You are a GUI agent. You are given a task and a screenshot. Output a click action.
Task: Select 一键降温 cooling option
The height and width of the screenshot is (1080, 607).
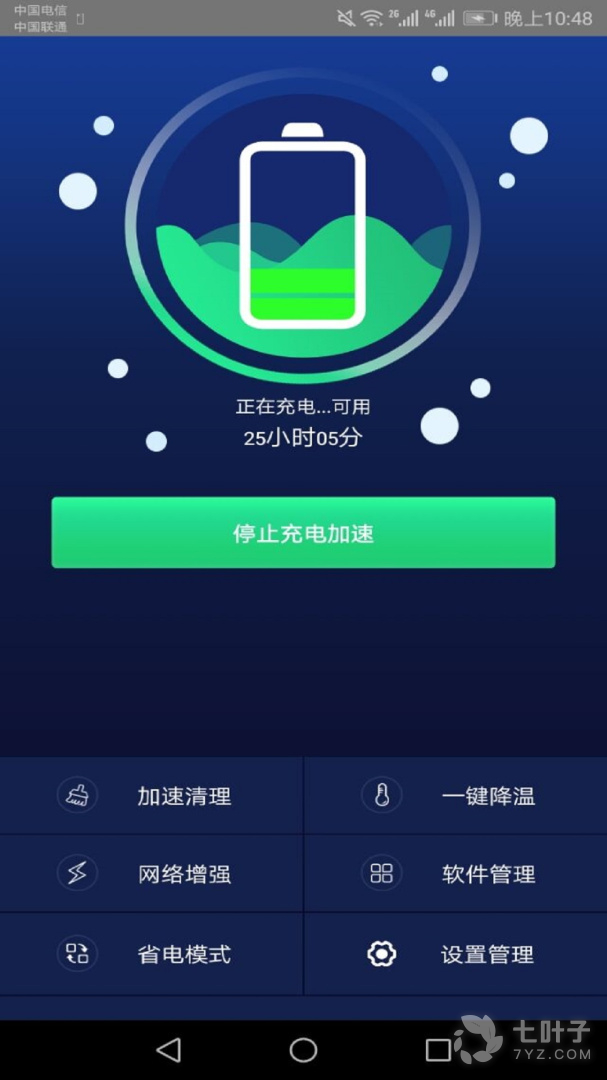455,796
